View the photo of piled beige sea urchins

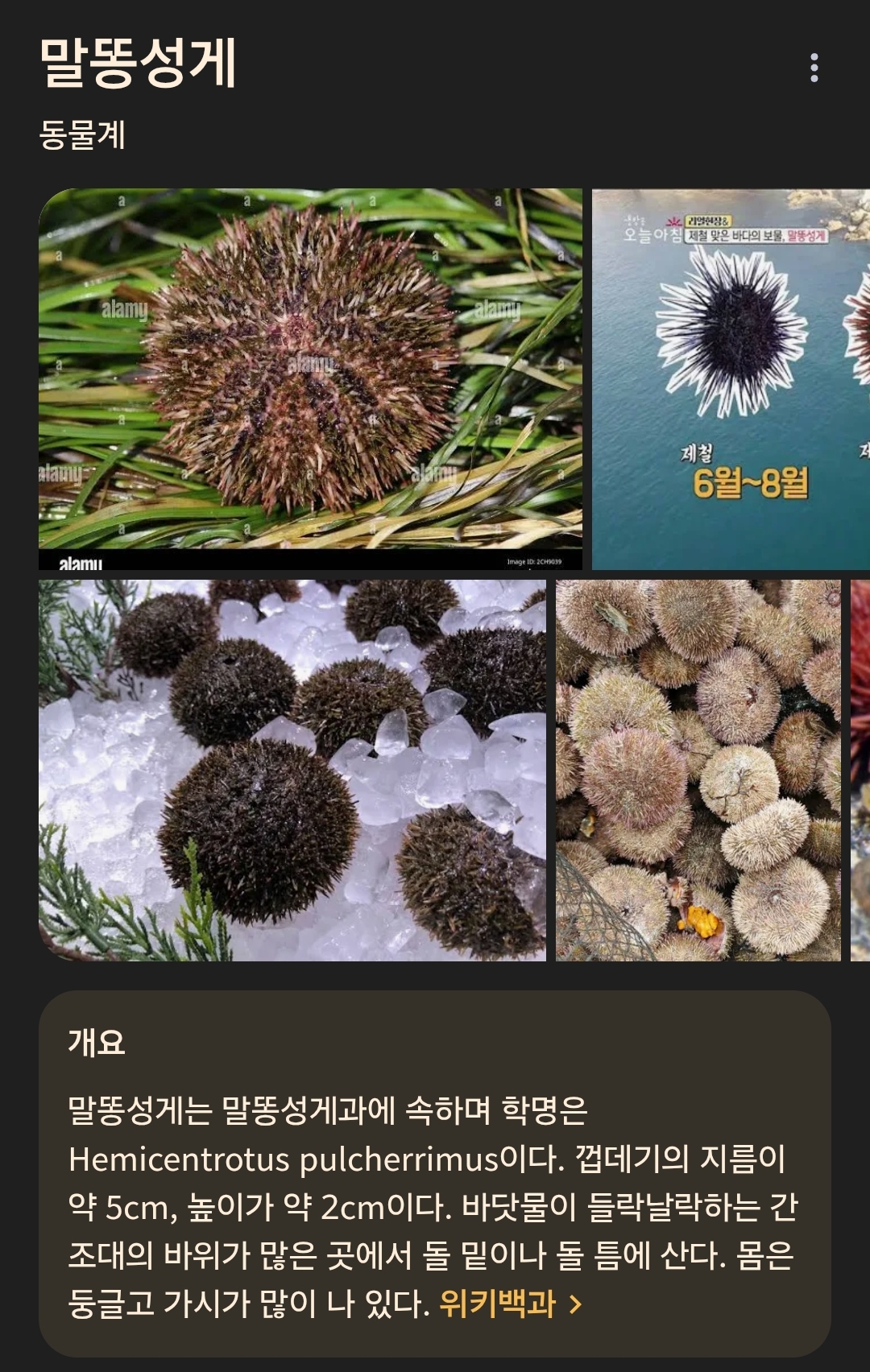click(698, 770)
